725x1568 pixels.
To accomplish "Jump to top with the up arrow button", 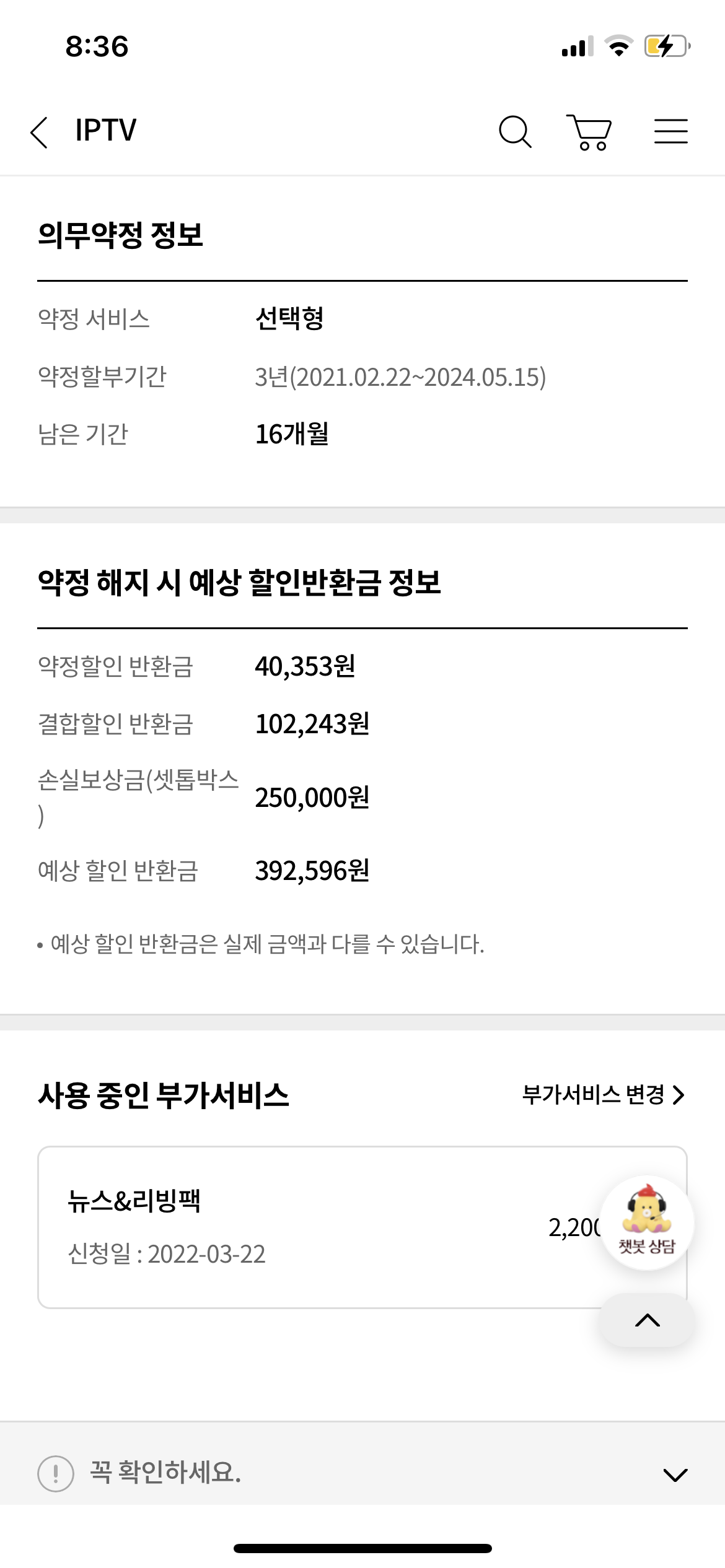I will (647, 1320).
